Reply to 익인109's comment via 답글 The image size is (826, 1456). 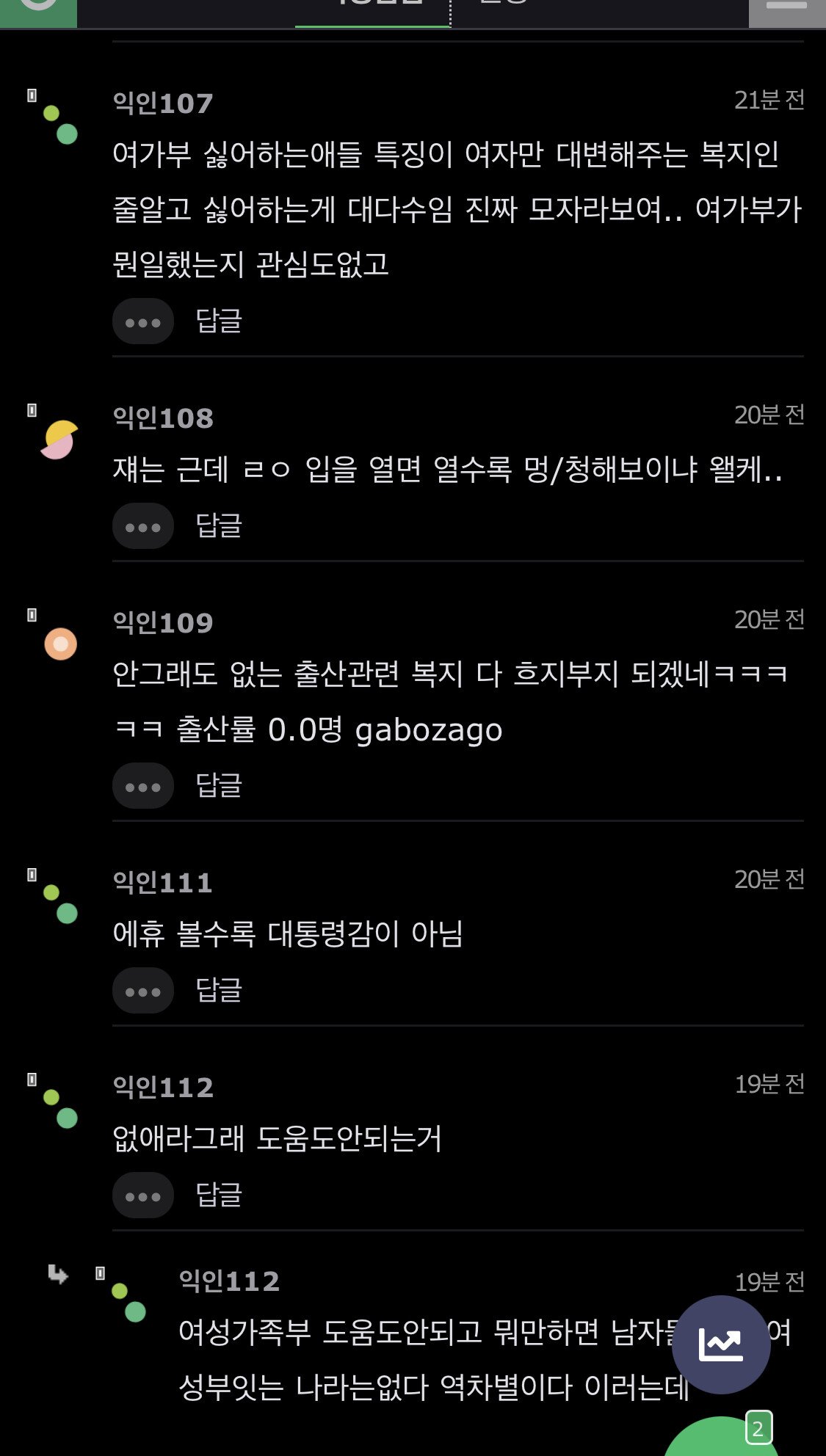click(x=219, y=785)
